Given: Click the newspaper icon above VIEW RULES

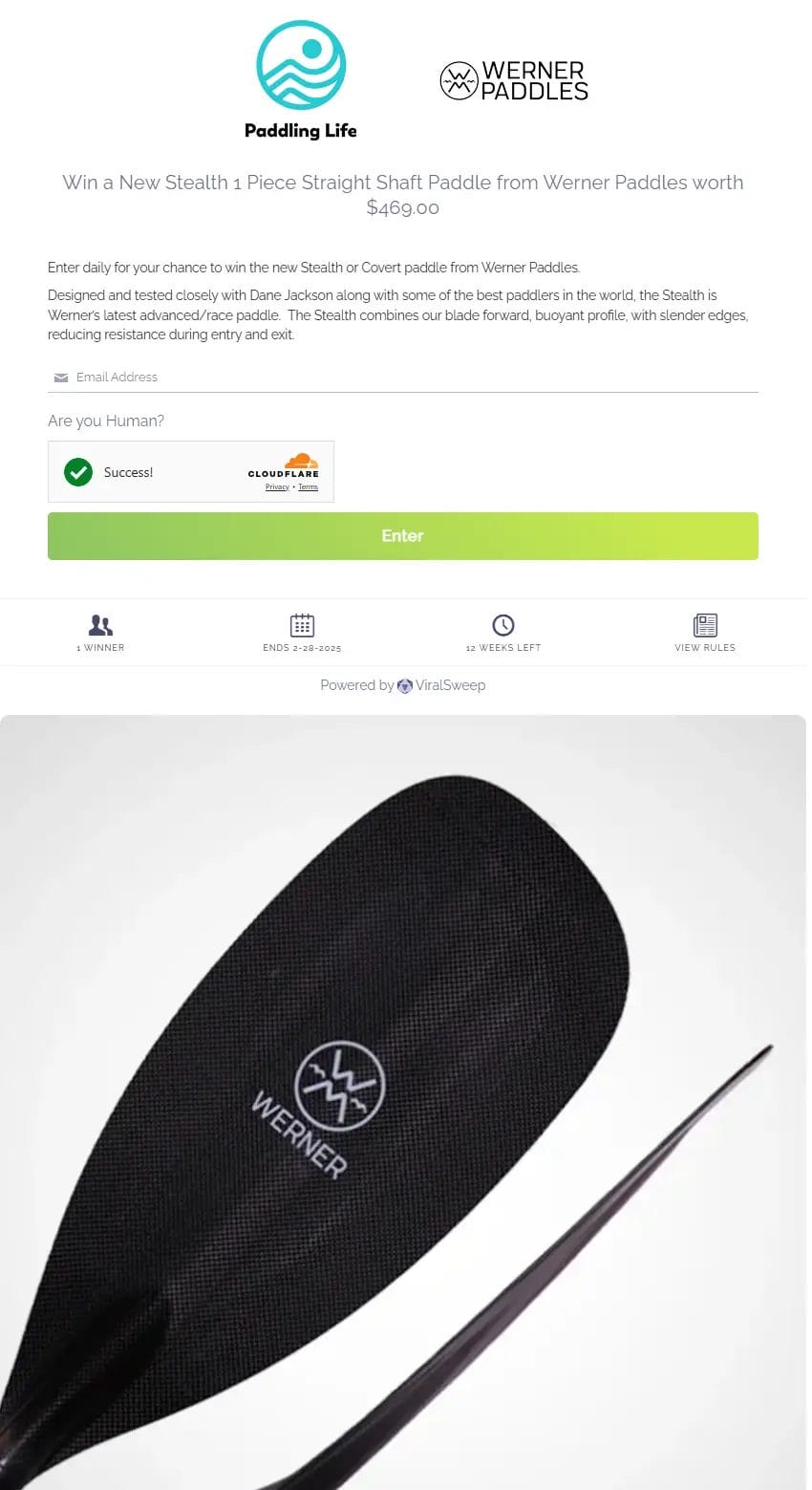Looking at the screenshot, I should [705, 624].
